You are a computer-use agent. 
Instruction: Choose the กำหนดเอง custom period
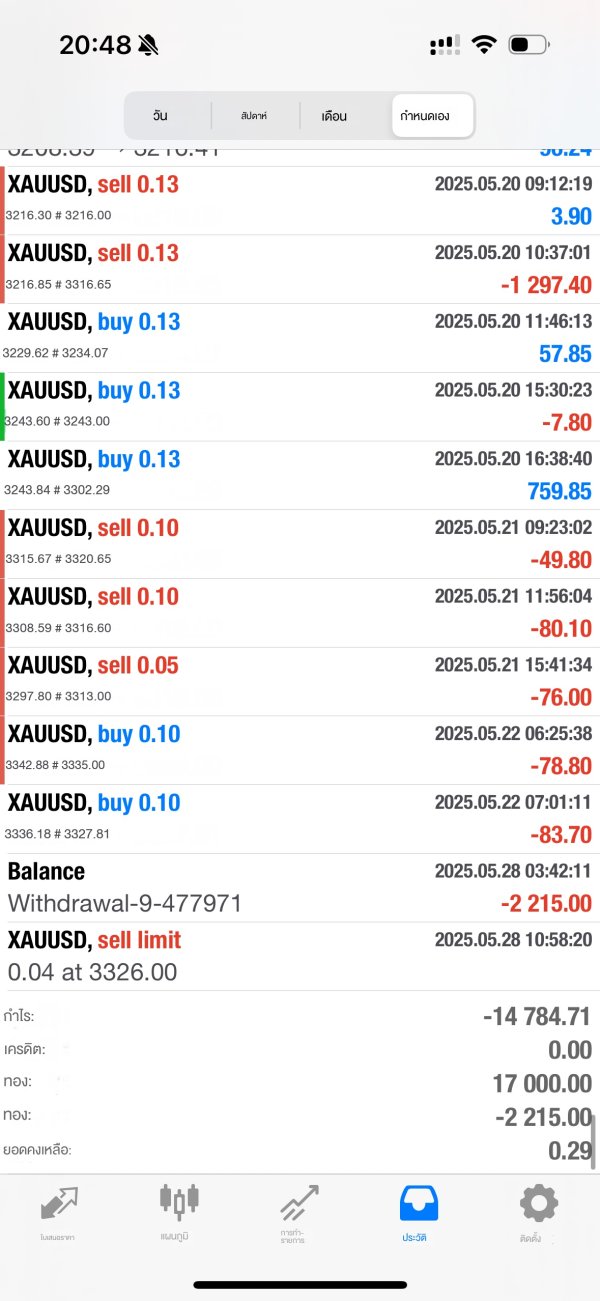[424, 116]
